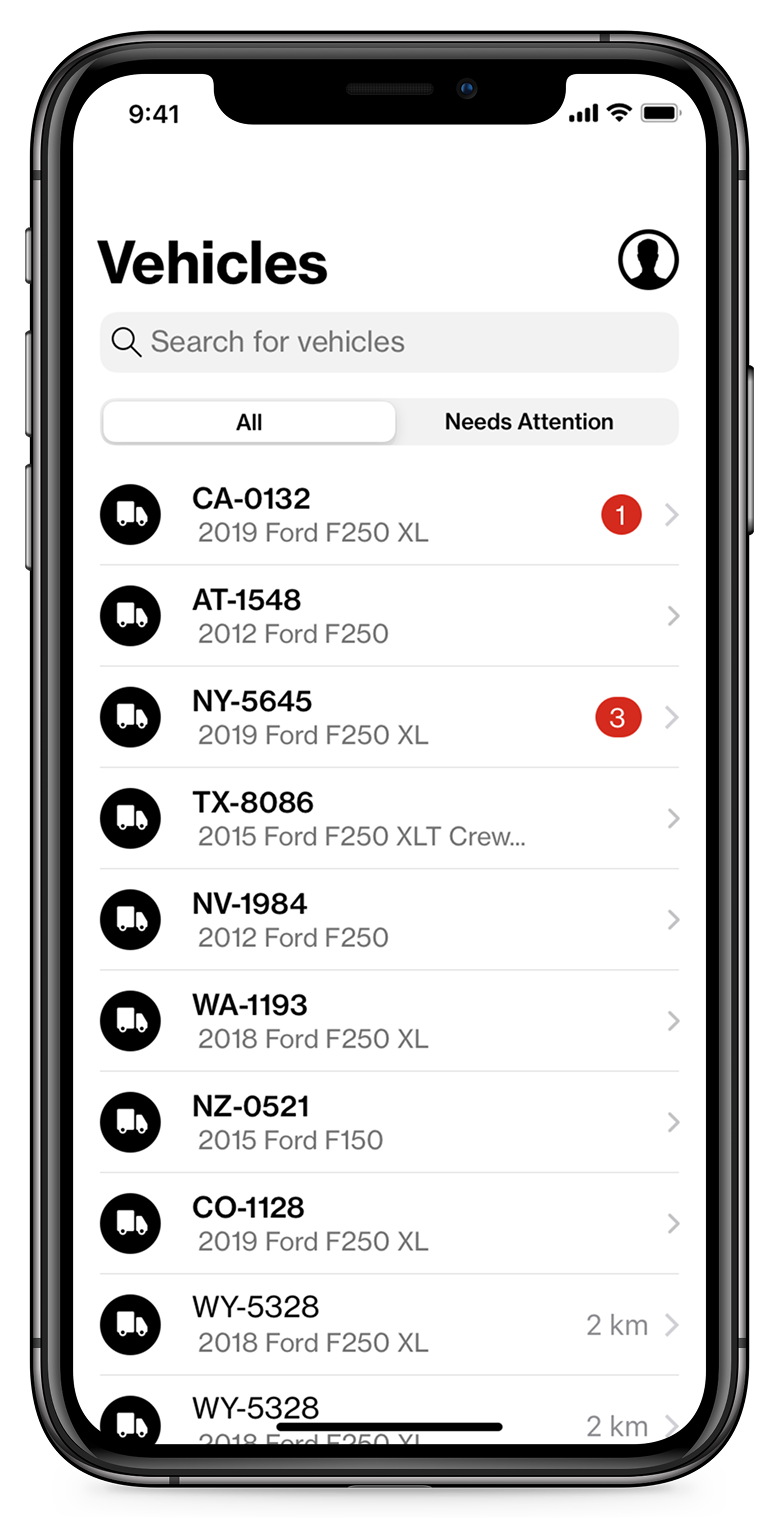Open vehicle CA-0132
This screenshot has width=780, height=1518.
click(x=389, y=515)
